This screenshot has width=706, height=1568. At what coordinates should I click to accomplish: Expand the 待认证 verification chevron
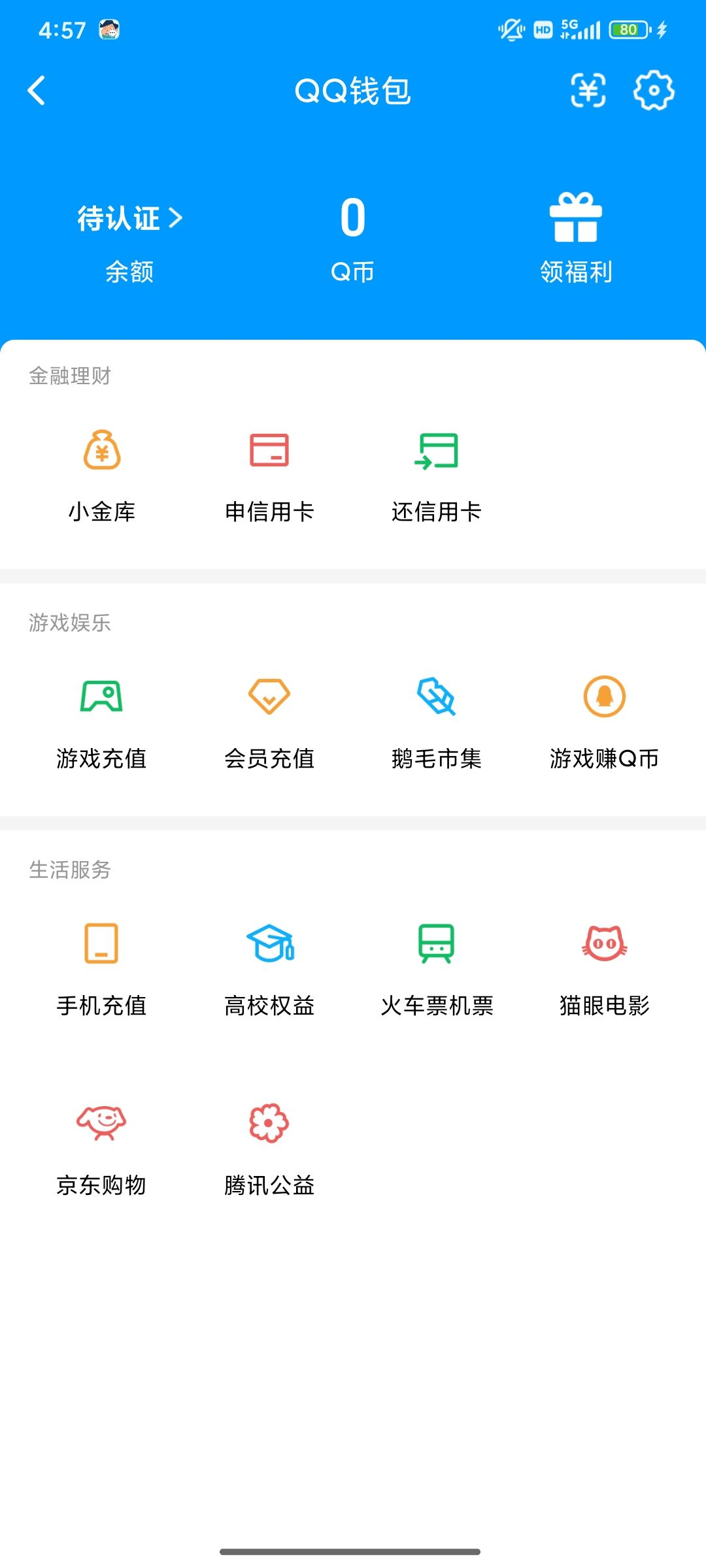point(175,218)
